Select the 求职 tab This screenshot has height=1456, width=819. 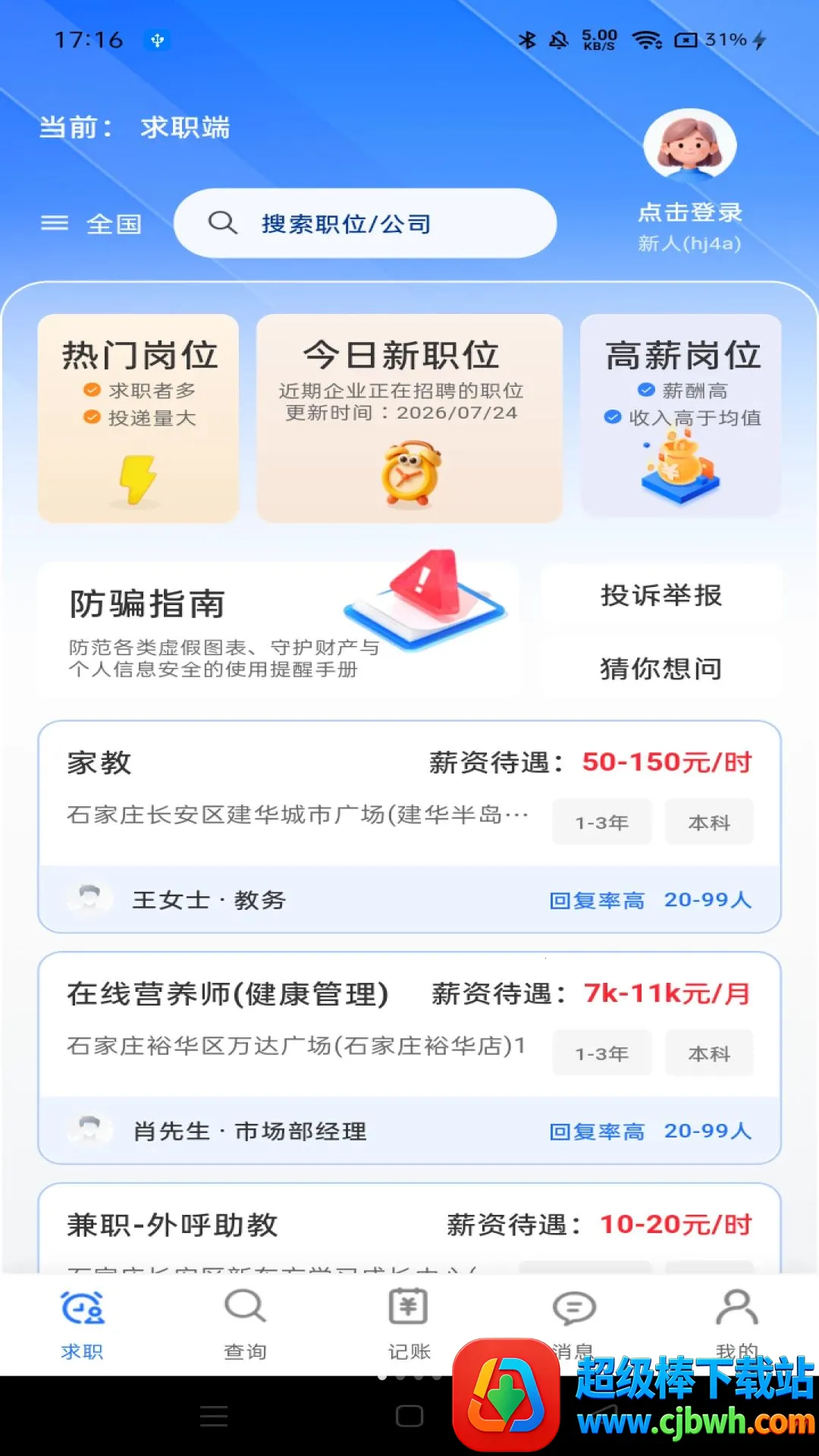82,1324
